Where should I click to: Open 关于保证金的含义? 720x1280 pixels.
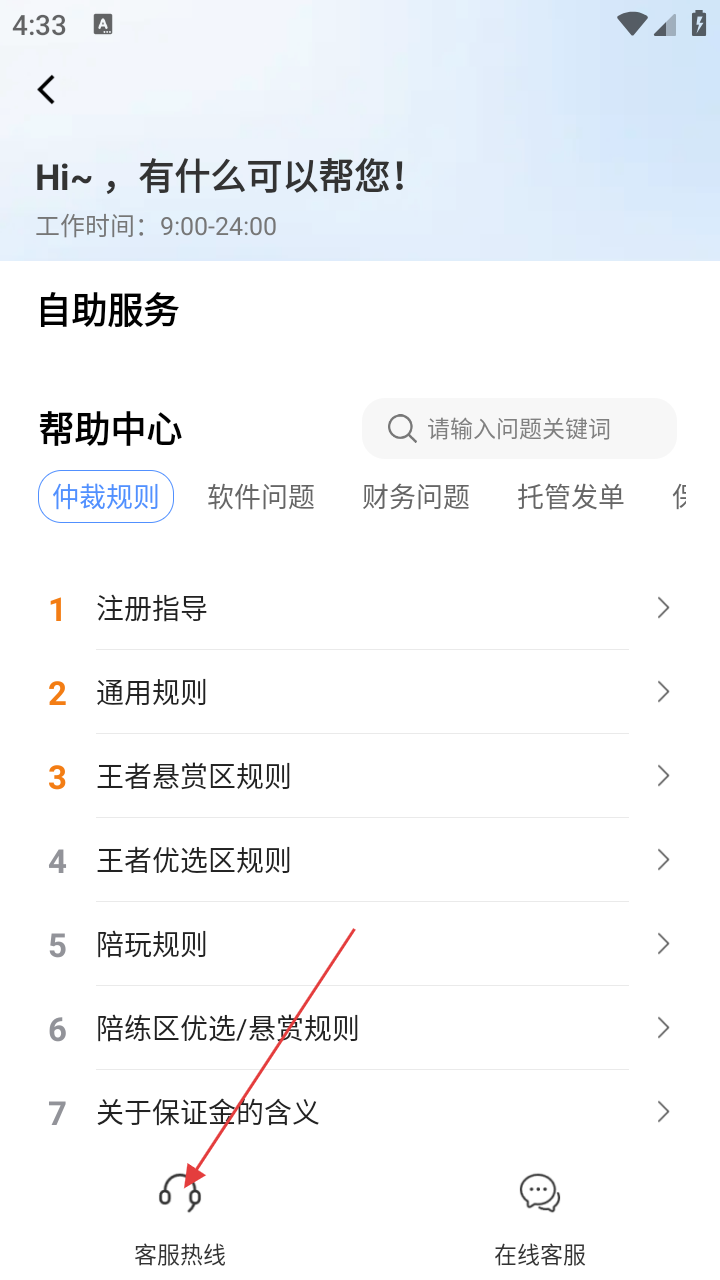(x=360, y=1112)
